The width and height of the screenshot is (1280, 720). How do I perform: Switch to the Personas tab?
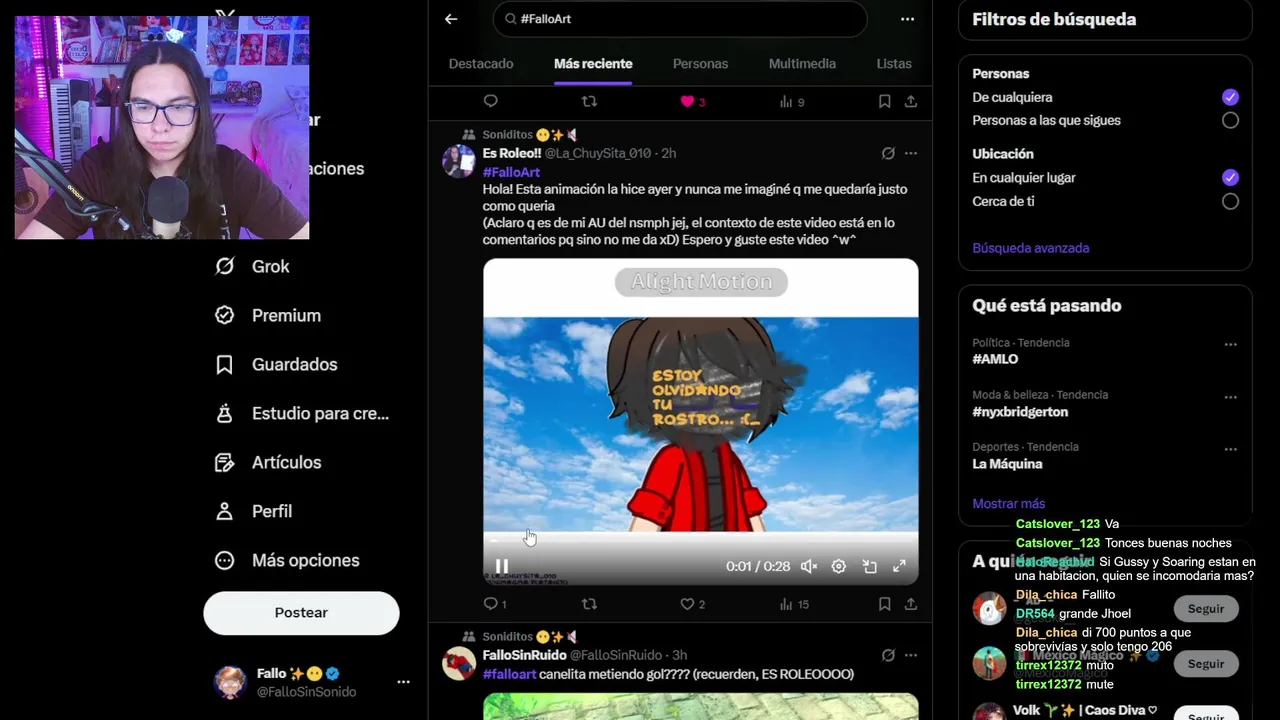click(700, 64)
